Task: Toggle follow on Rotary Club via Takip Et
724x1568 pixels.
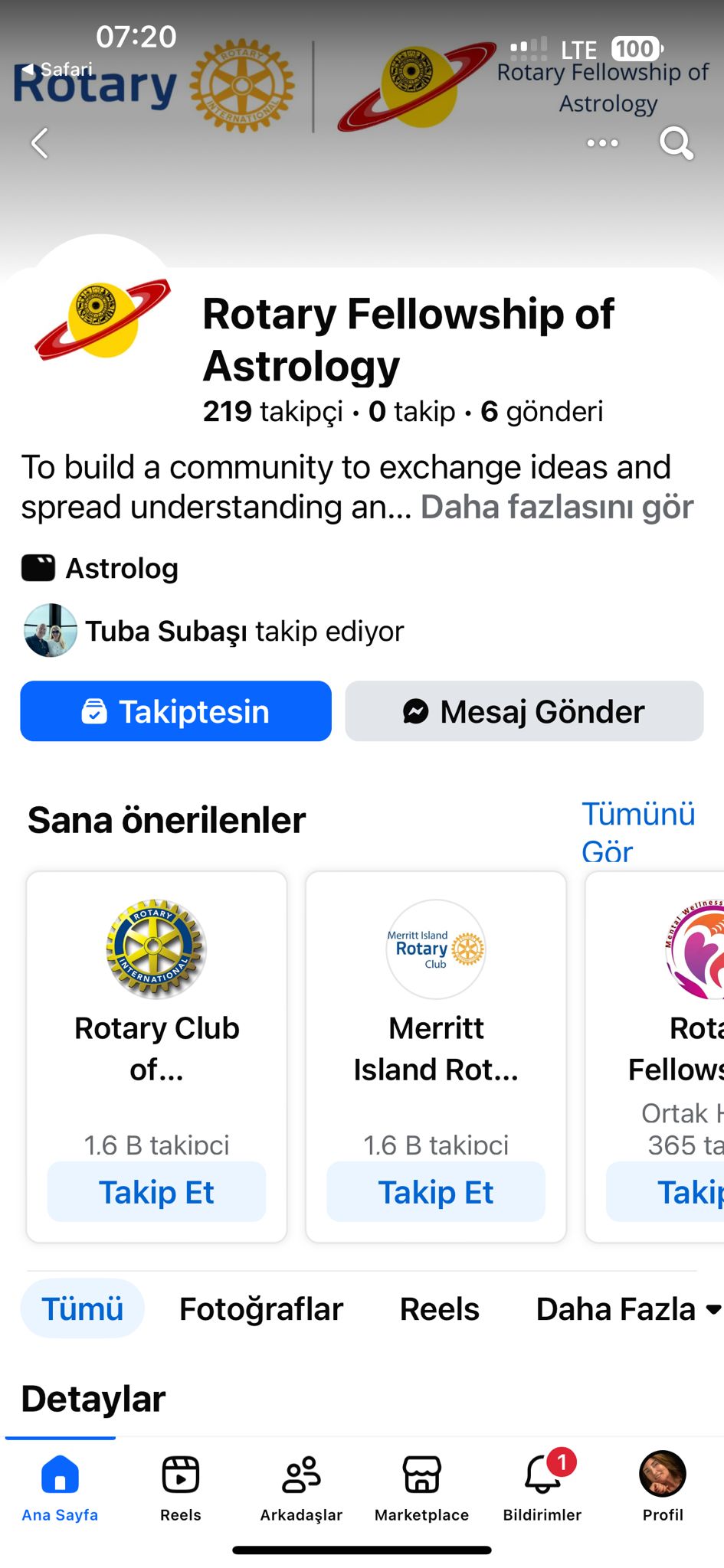Action: 156,1191
